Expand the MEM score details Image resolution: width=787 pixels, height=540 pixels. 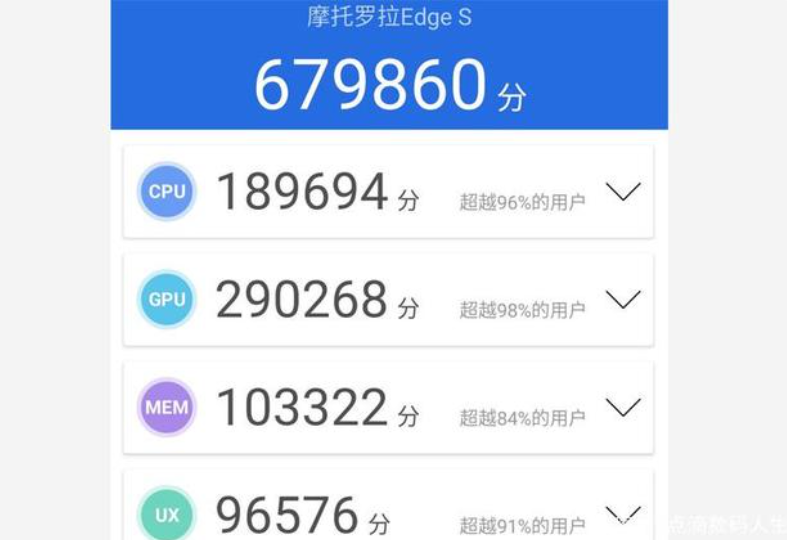click(x=622, y=407)
